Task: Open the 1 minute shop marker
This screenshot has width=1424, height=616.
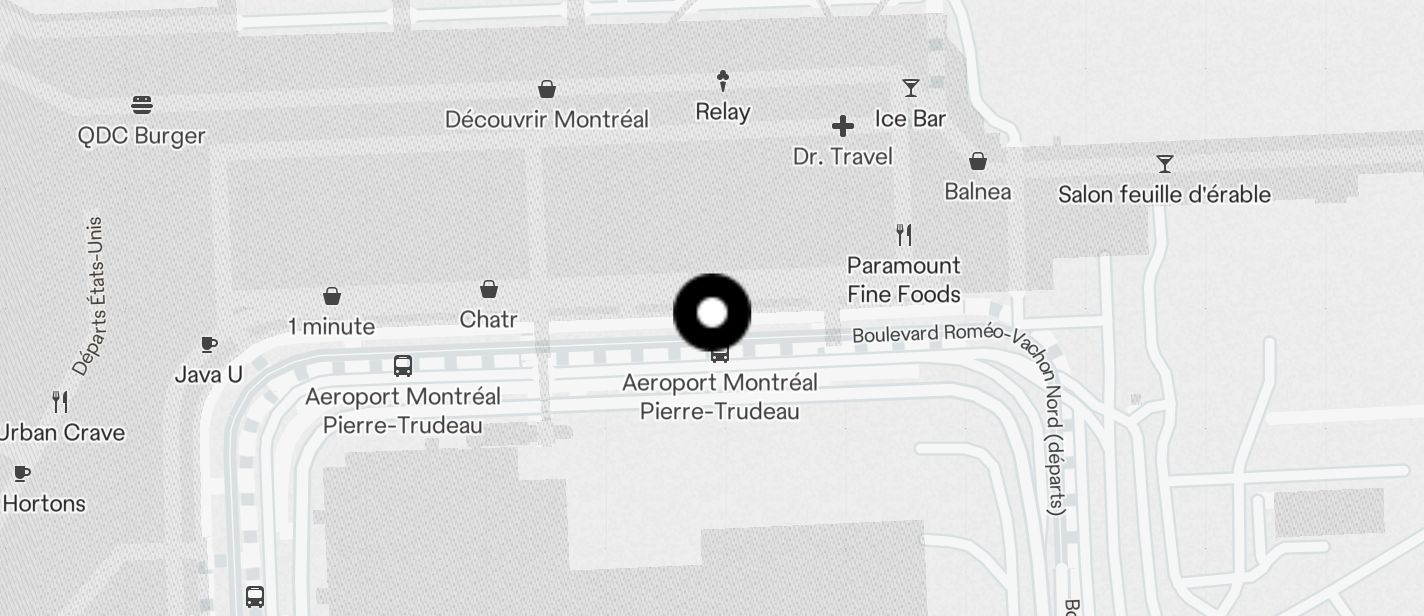Action: (332, 297)
